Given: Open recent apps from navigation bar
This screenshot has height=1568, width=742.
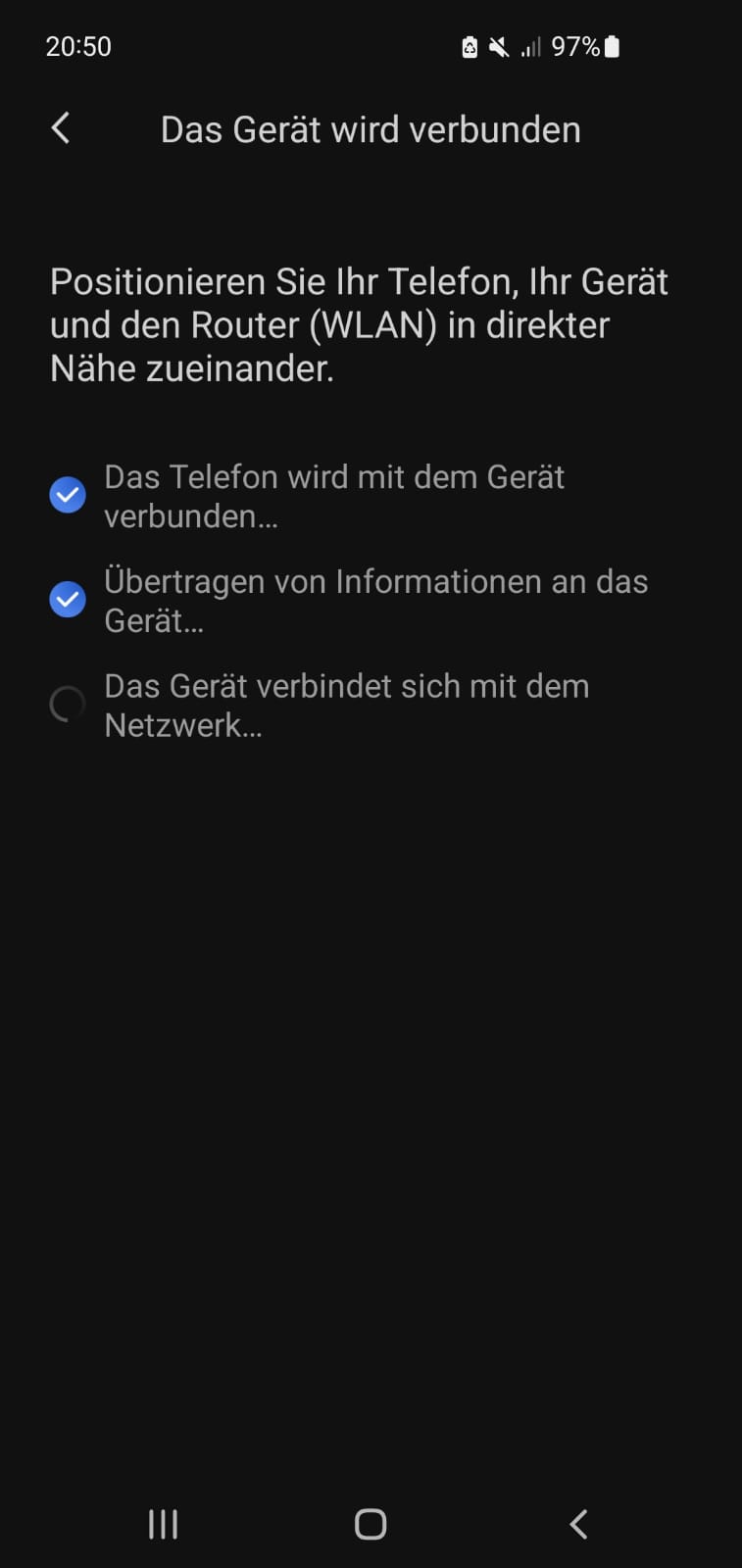Looking at the screenshot, I should 163,1524.
